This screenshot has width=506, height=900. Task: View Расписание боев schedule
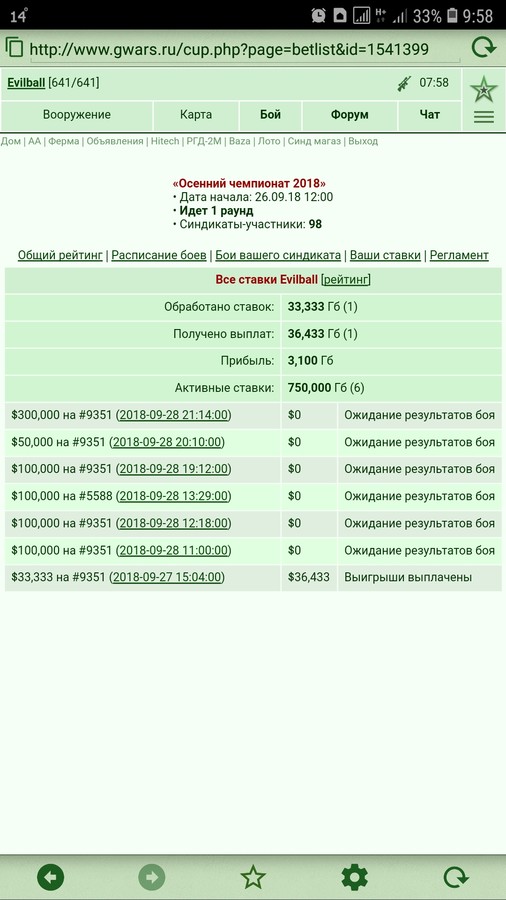[159, 255]
